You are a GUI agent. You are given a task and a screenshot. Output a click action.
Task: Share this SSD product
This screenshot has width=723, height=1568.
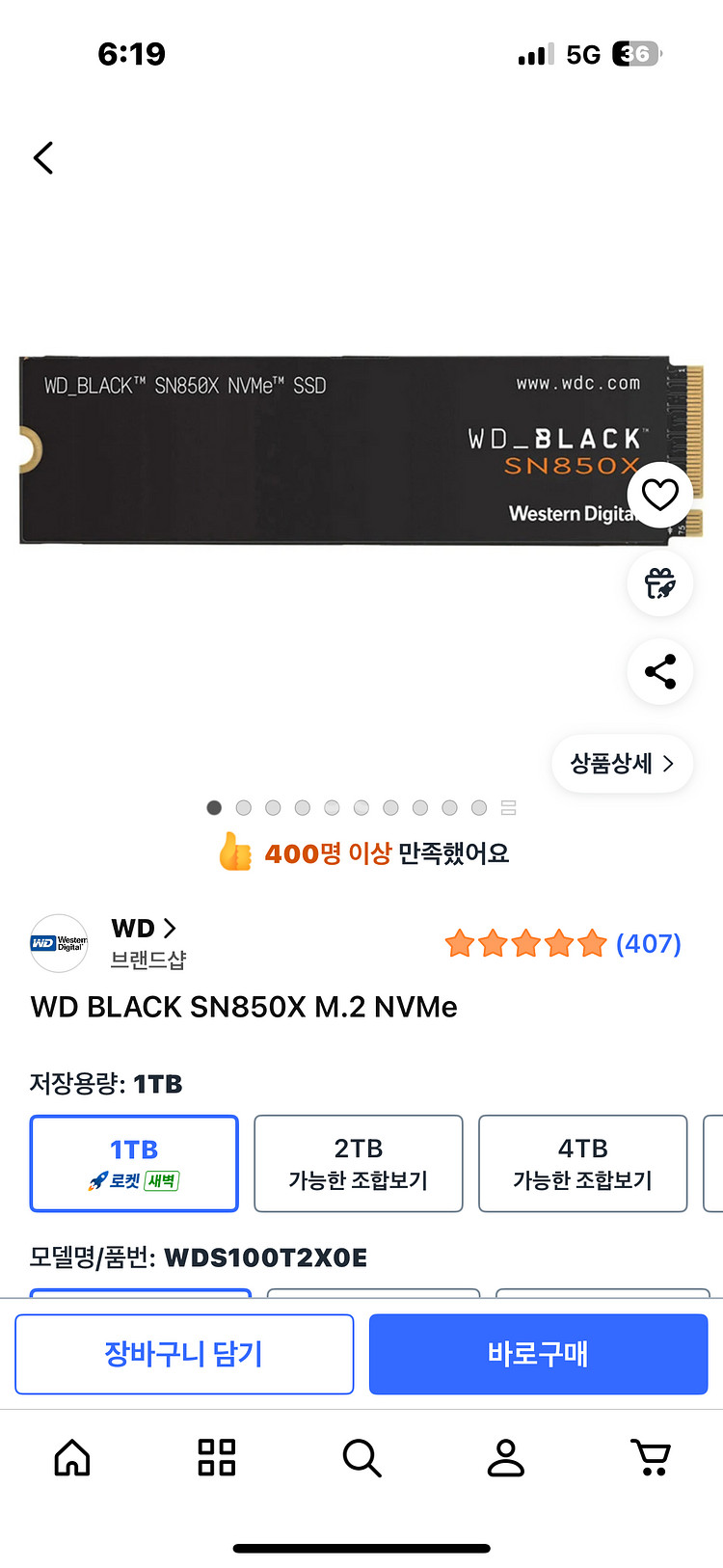(x=659, y=671)
